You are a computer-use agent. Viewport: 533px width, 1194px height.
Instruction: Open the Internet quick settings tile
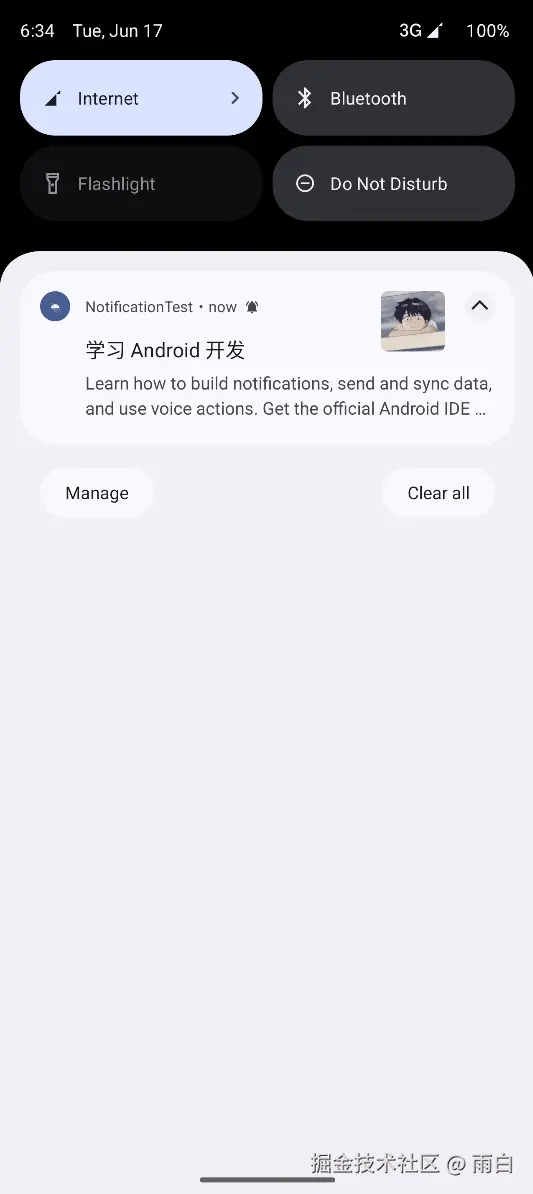[141, 98]
